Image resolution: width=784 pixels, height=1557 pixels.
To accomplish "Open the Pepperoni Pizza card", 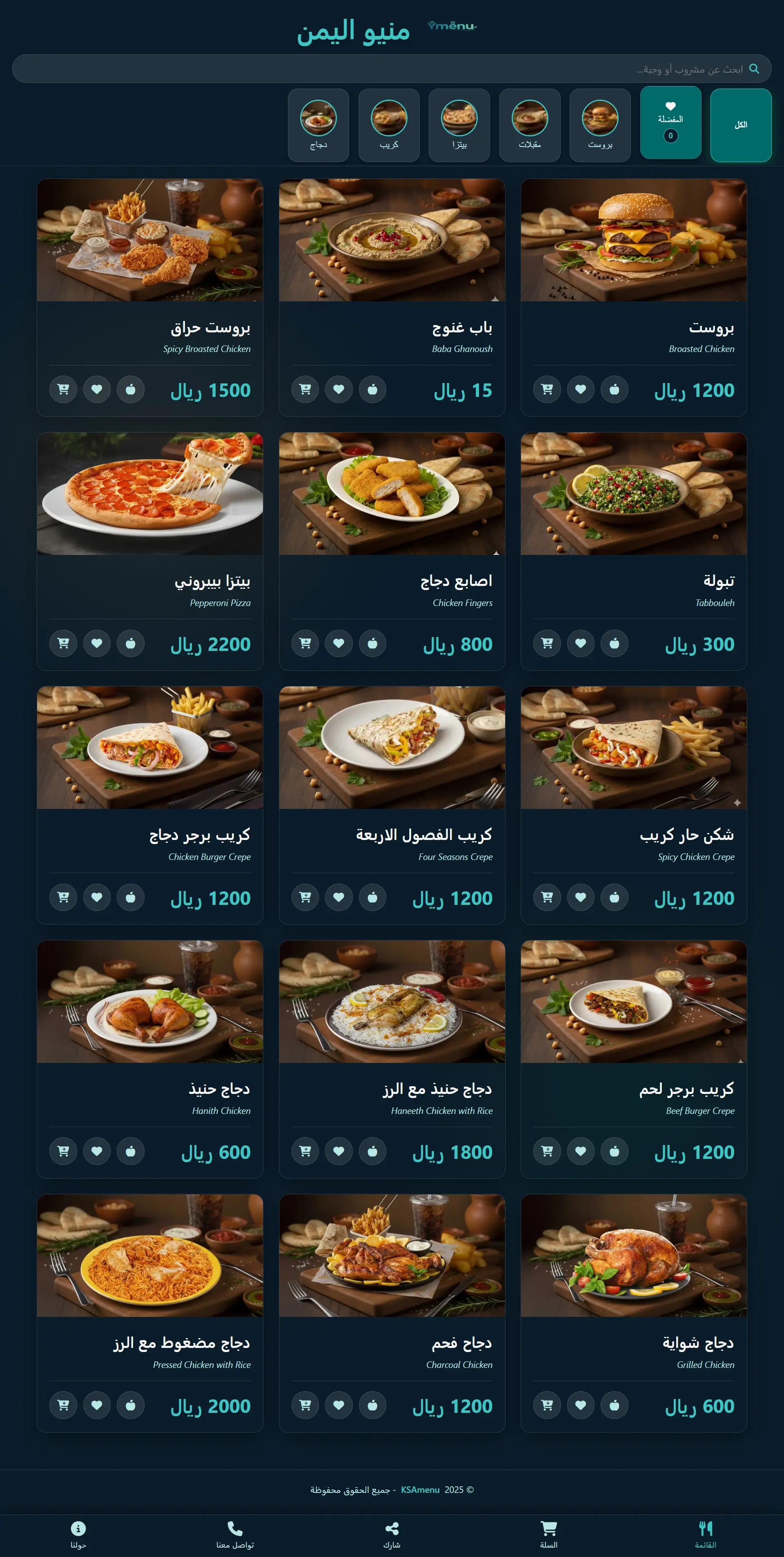I will coord(150,494).
